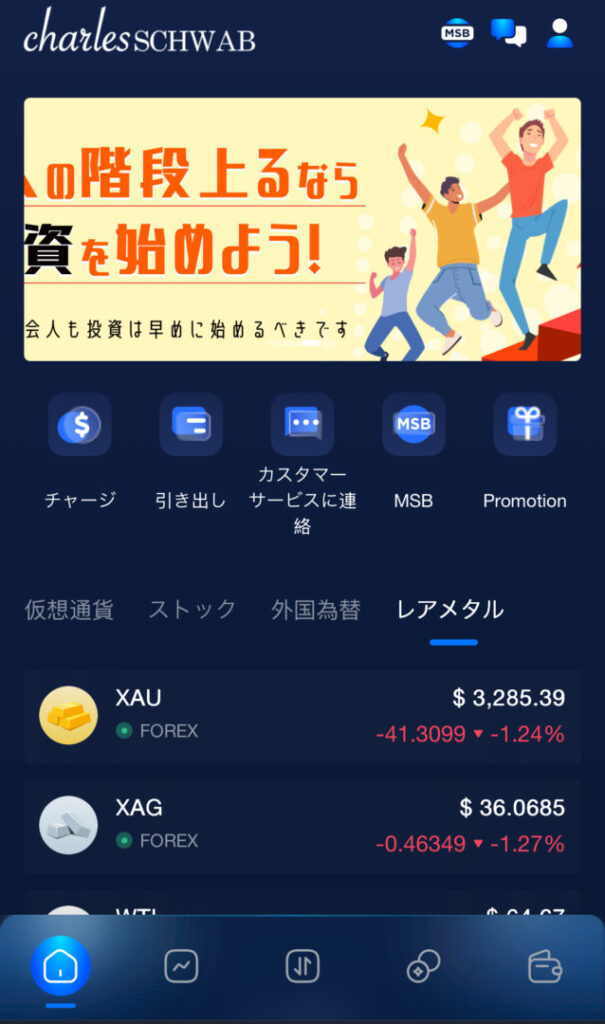
Task: Open the investment promo banner
Action: (302, 229)
